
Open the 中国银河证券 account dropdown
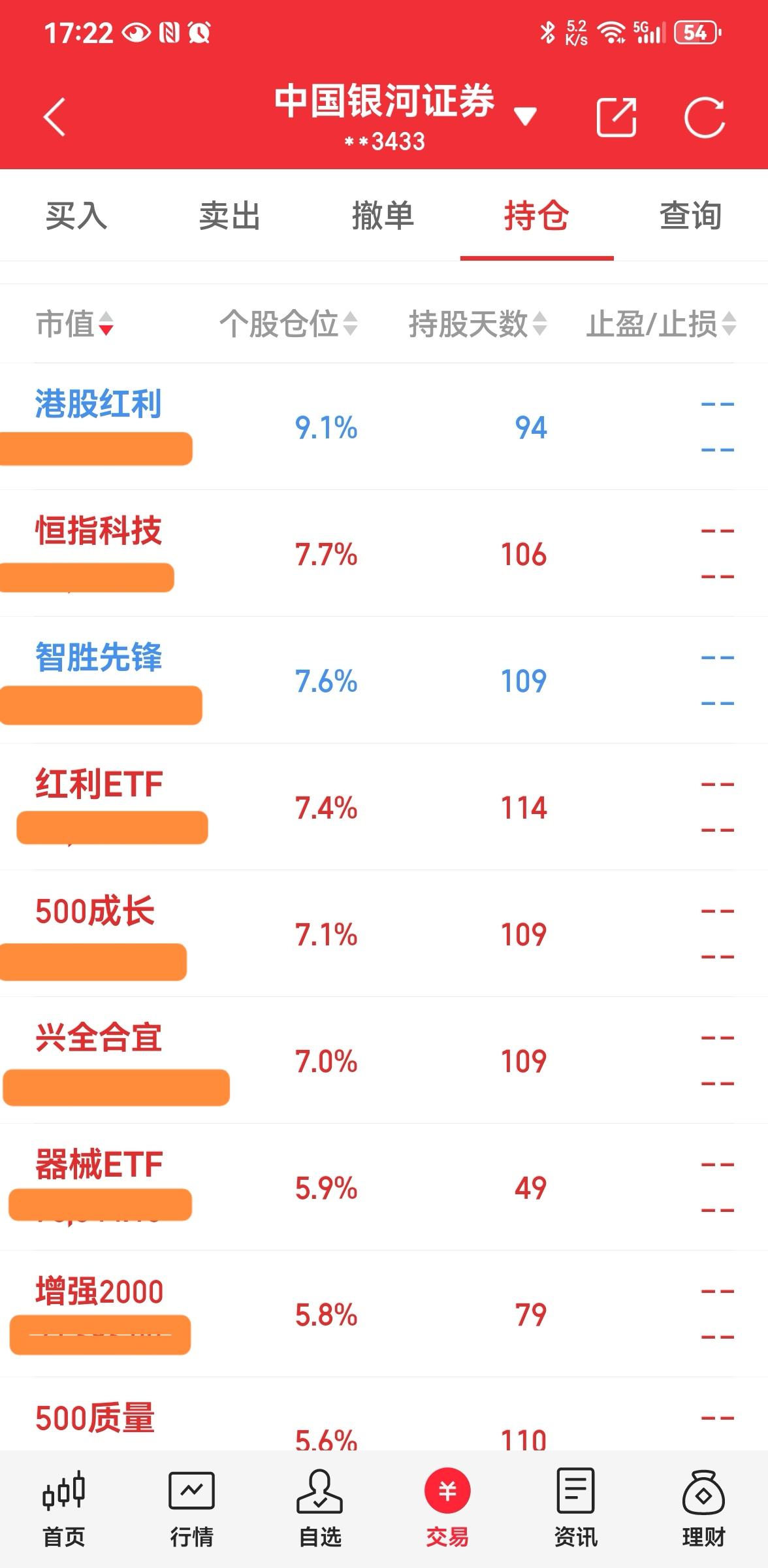point(524,116)
